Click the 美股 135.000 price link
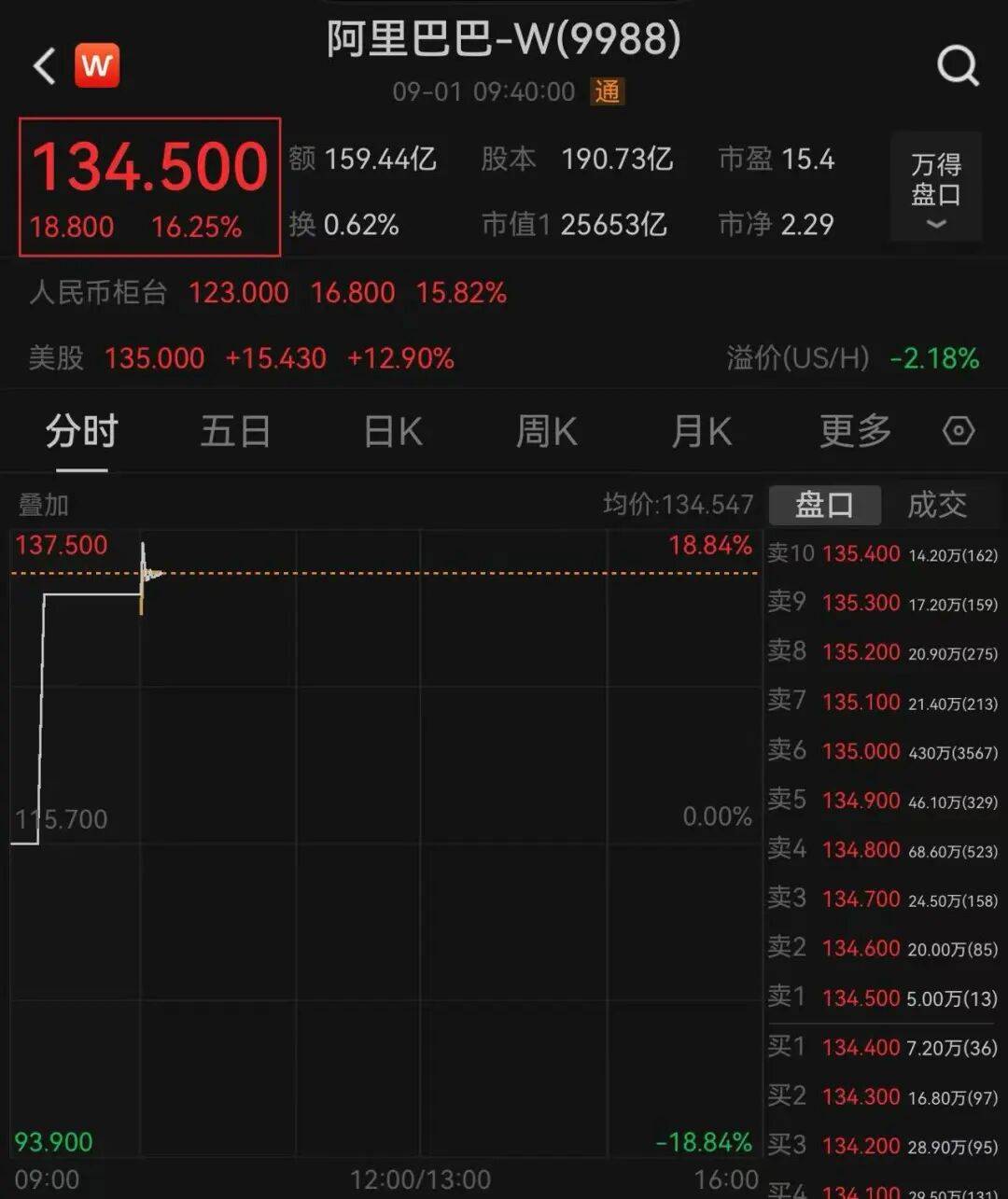This screenshot has height=1199, width=1008. pos(154,358)
